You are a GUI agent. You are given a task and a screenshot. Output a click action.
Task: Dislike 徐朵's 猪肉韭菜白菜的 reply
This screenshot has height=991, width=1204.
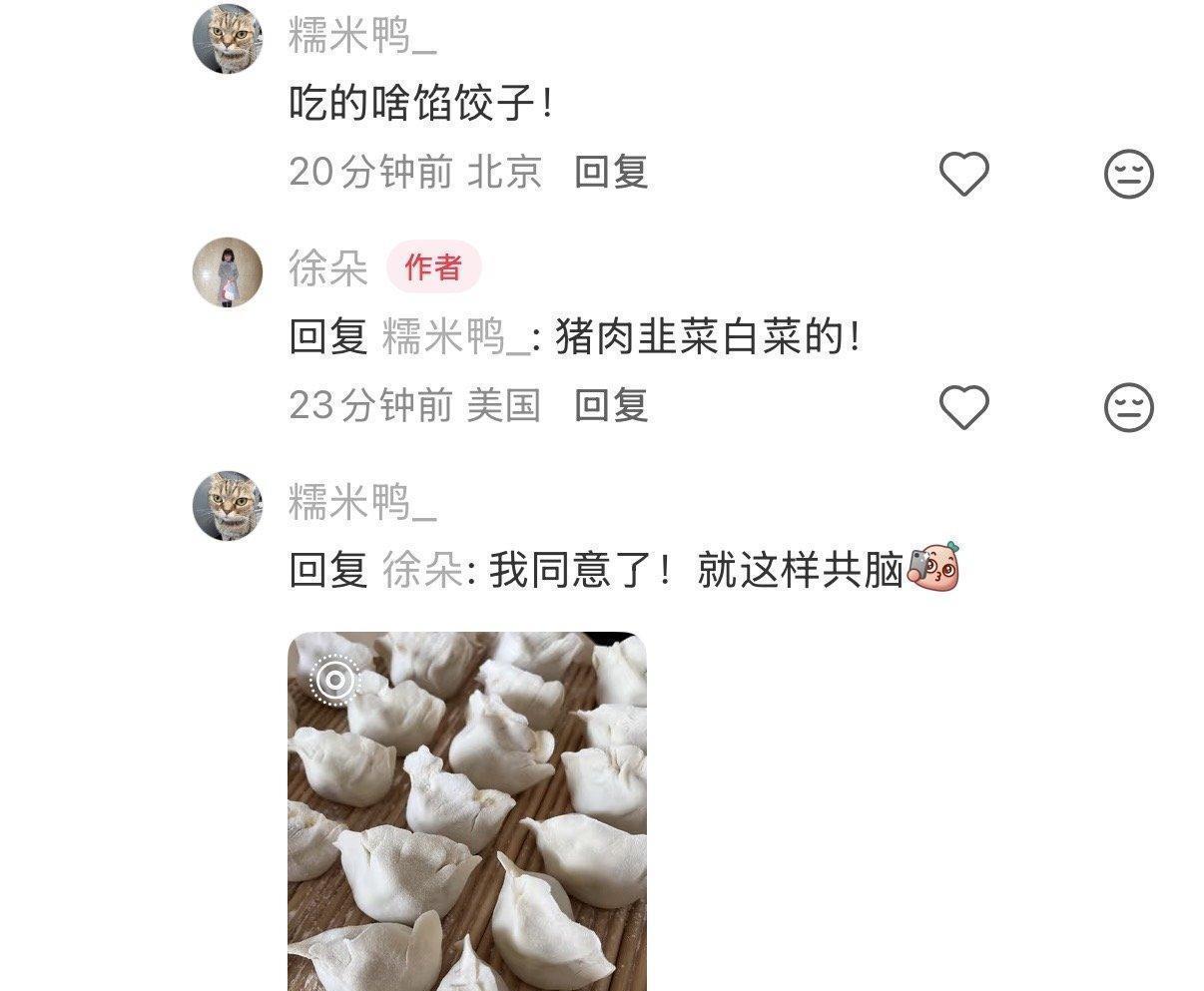[x=1128, y=407]
